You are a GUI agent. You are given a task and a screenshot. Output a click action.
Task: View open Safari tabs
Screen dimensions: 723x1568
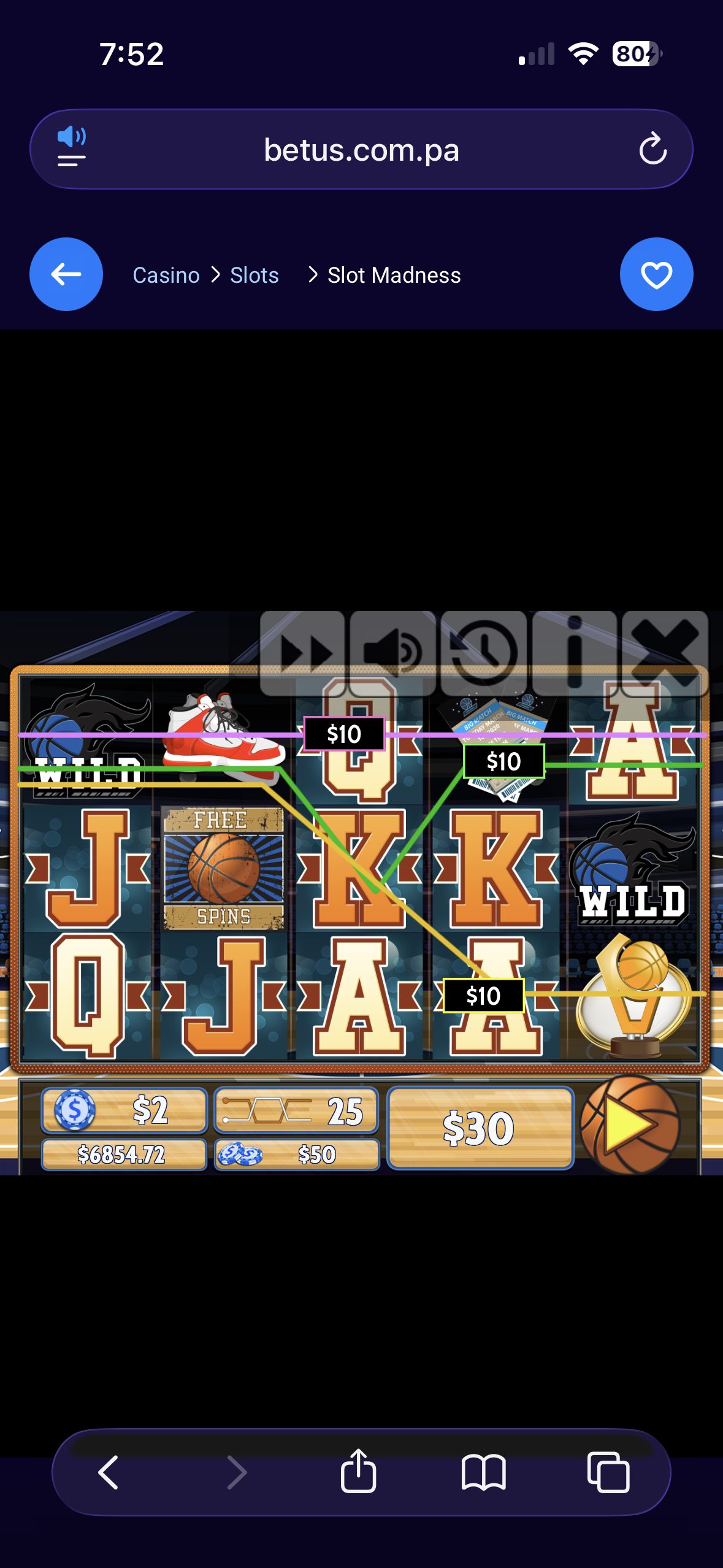(608, 1472)
